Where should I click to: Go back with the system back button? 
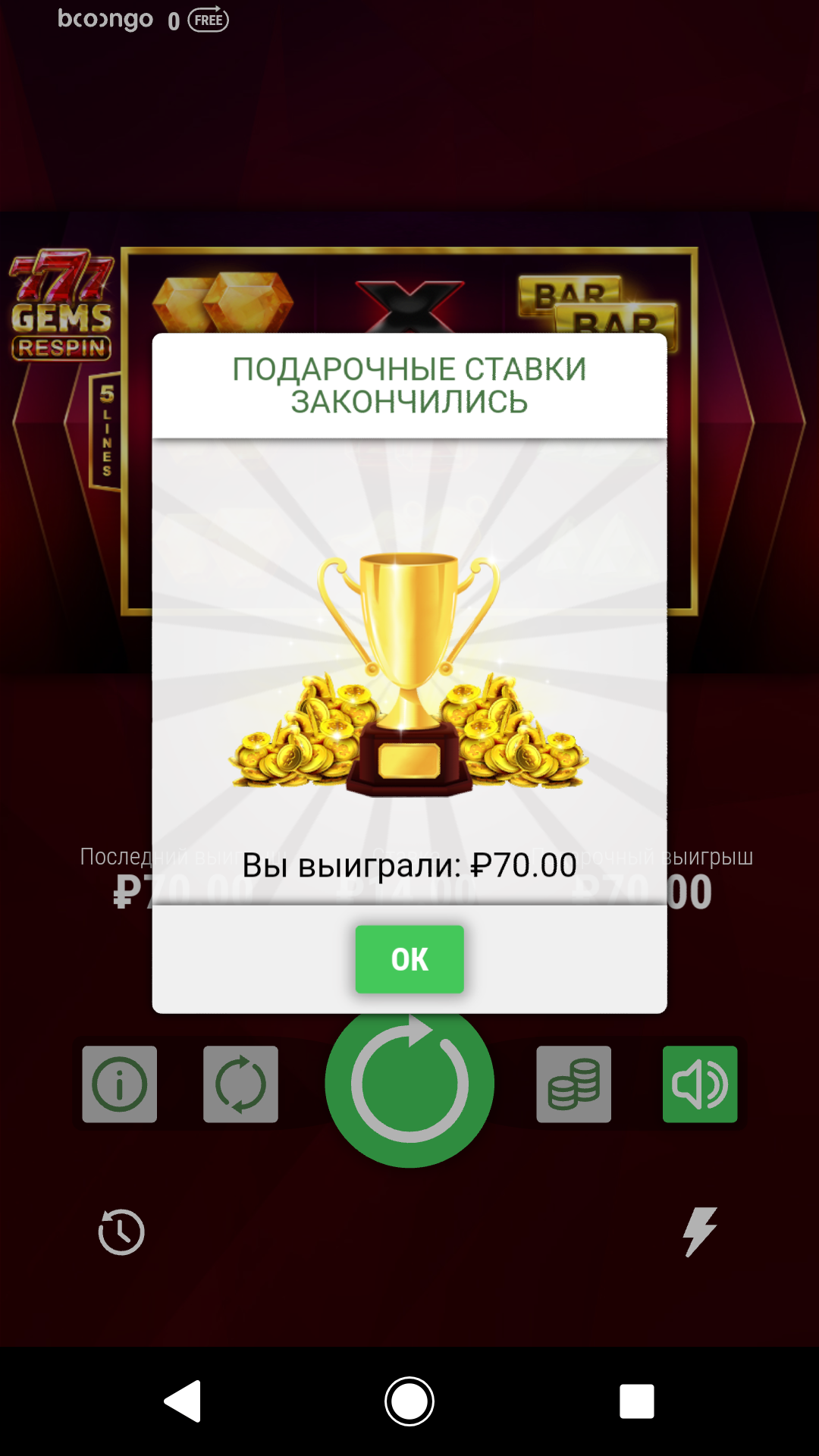[183, 1401]
